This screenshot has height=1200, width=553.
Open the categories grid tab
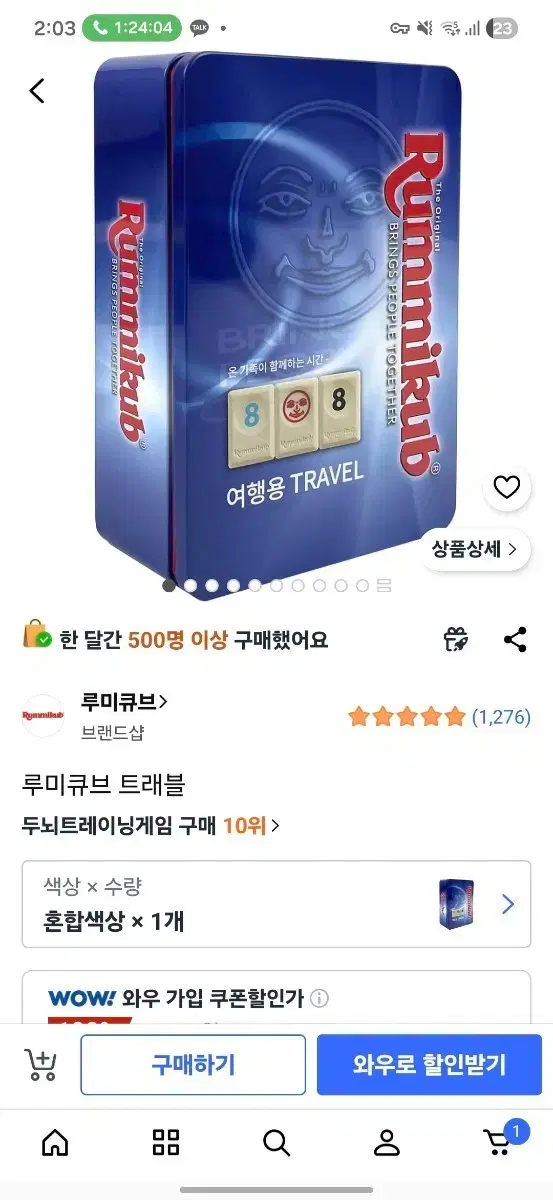(x=166, y=1142)
